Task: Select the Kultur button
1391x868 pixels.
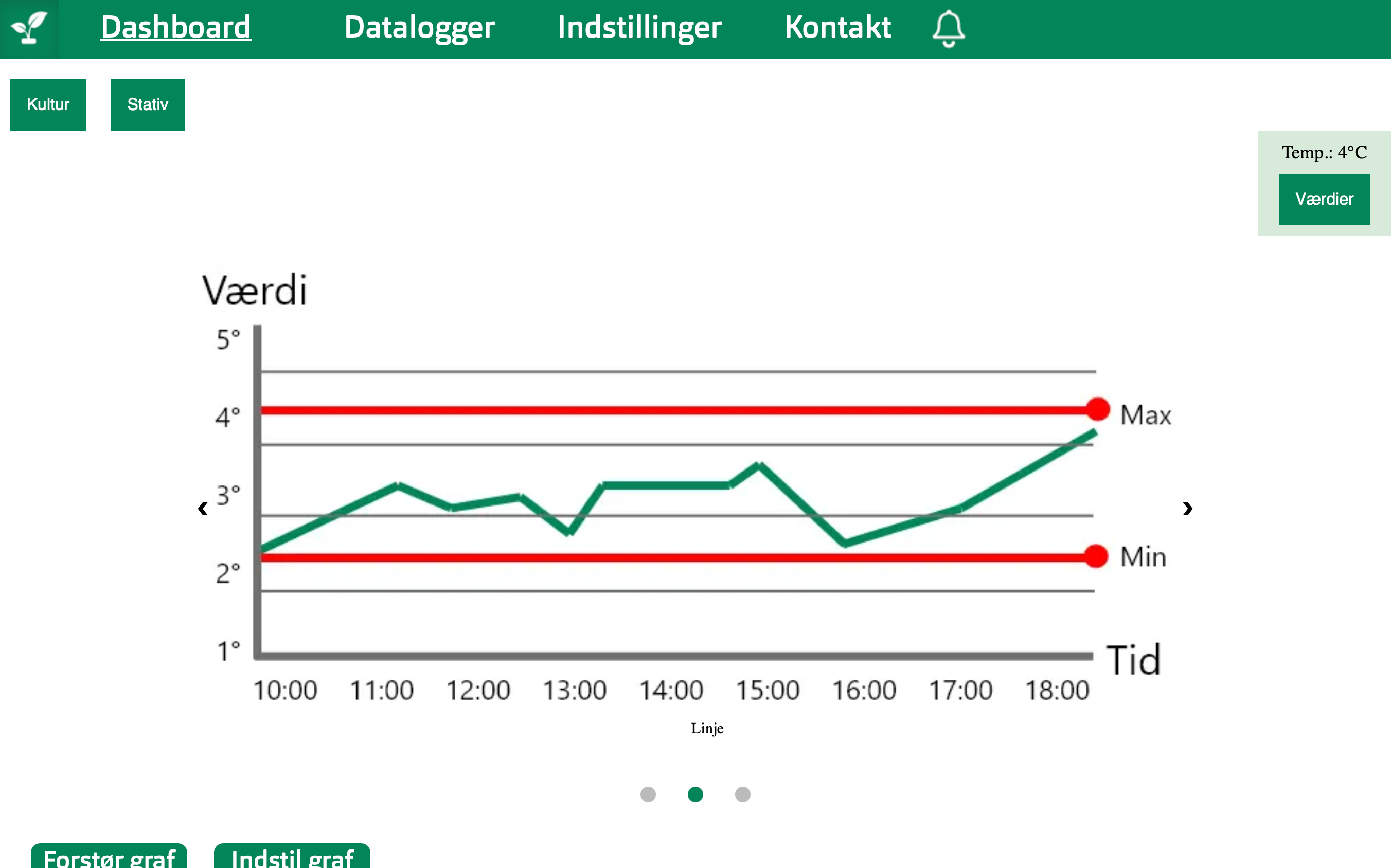Action: pyautogui.click(x=48, y=104)
